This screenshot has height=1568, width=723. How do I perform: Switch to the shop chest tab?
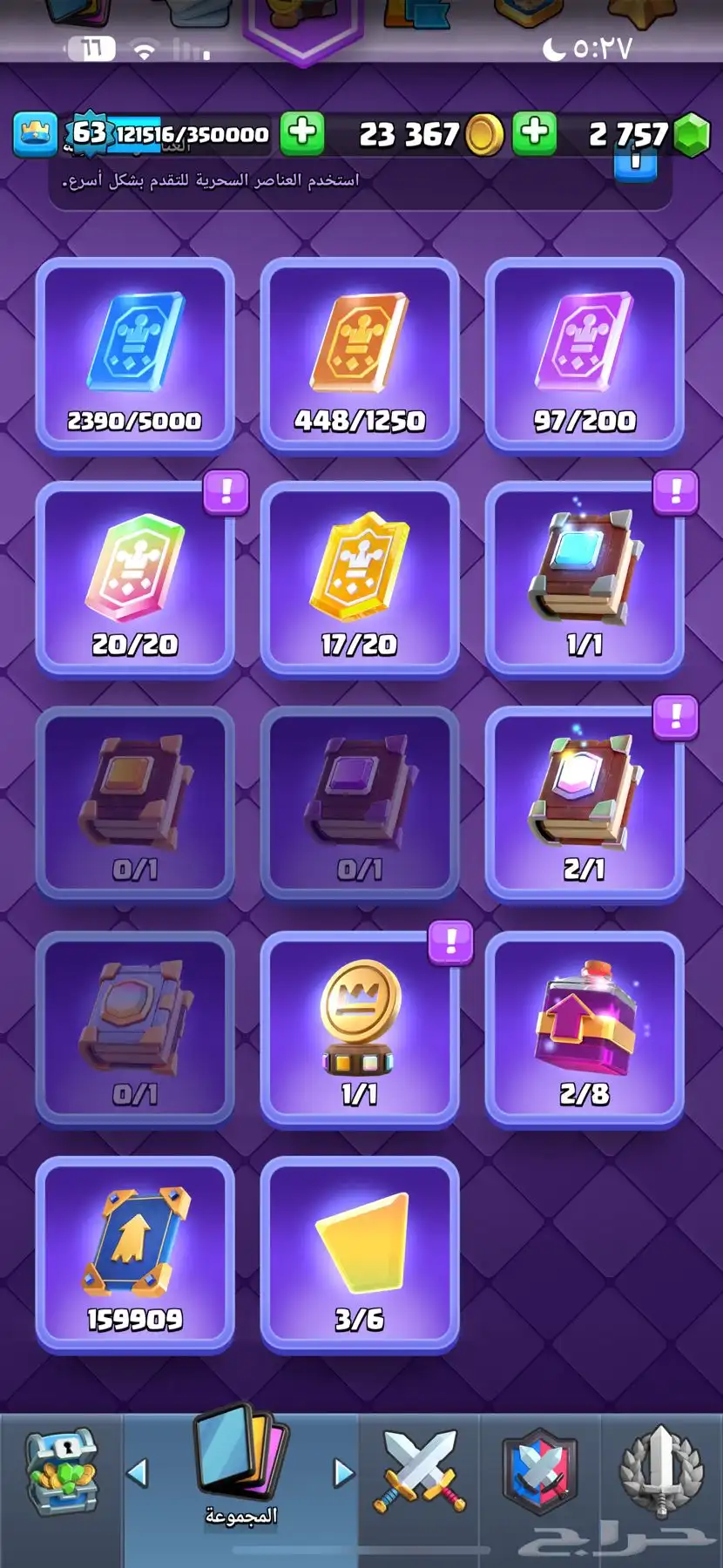61,1472
